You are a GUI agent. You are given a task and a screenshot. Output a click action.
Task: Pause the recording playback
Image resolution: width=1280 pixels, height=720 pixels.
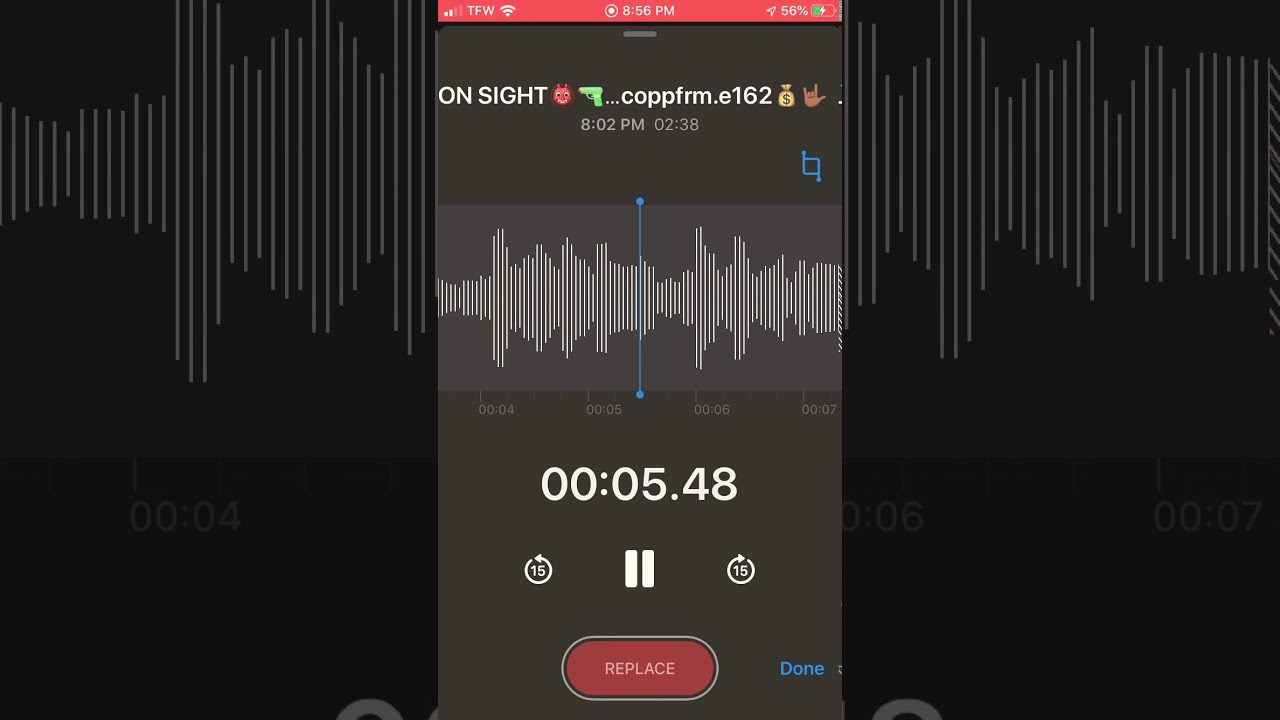tap(640, 569)
